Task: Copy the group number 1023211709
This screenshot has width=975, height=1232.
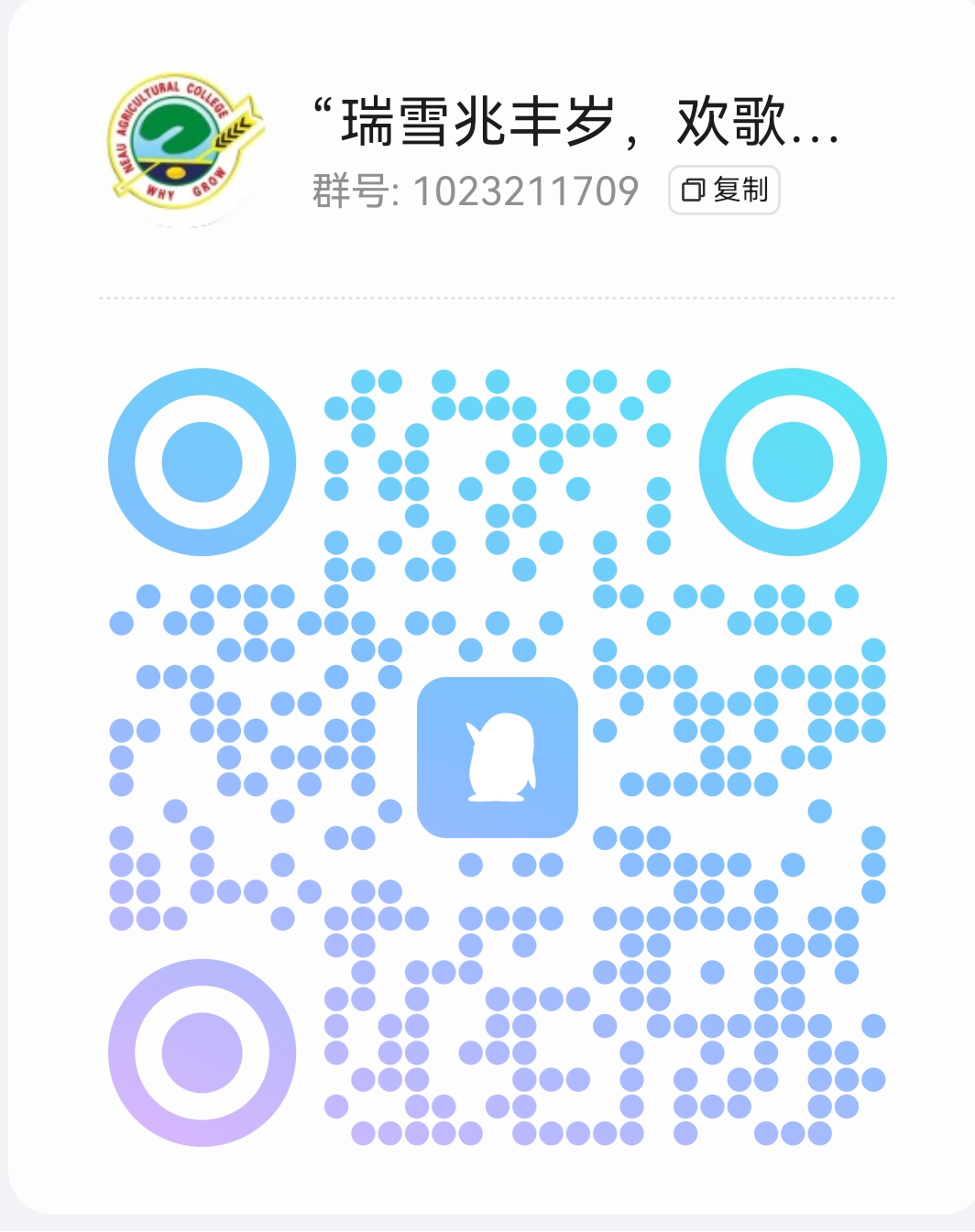Action: point(724,191)
